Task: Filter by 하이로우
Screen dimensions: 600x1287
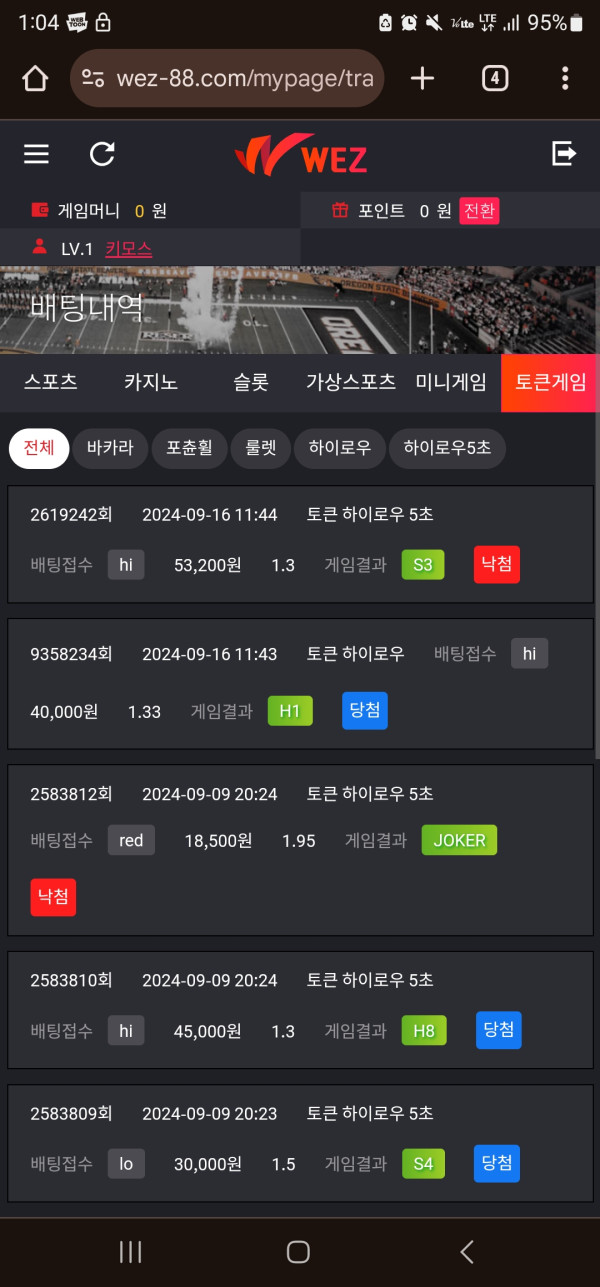Action: (x=339, y=448)
